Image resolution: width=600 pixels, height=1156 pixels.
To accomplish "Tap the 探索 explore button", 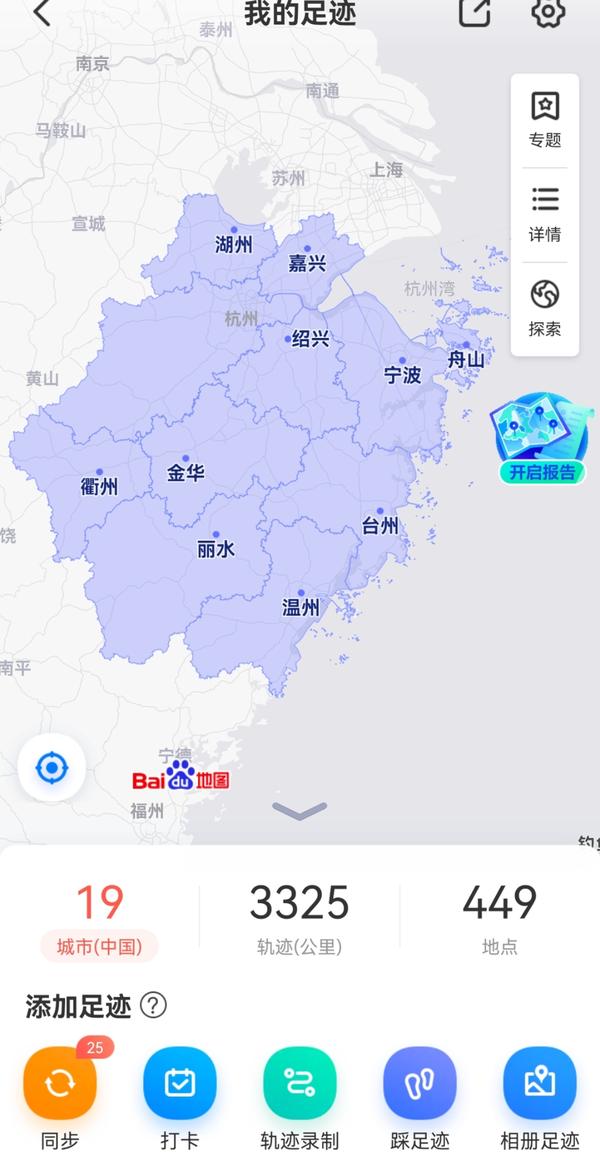I will [x=545, y=307].
